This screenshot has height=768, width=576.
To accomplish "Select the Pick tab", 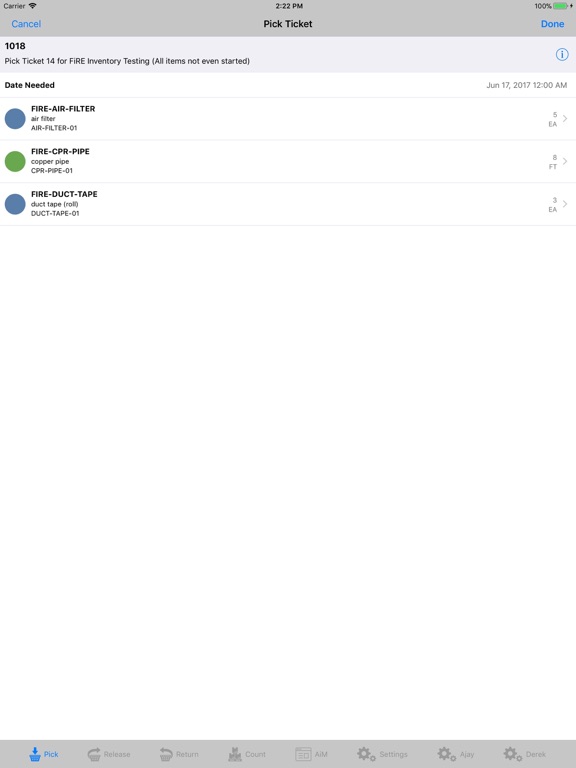I will click(44, 754).
